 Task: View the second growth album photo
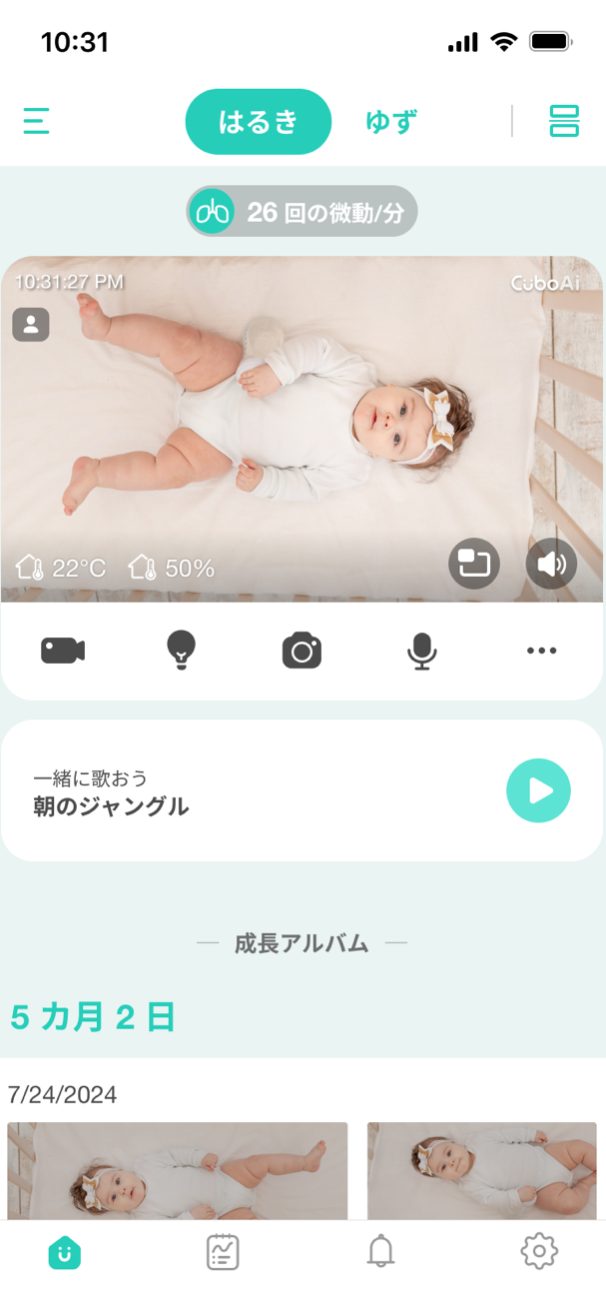(x=482, y=1170)
